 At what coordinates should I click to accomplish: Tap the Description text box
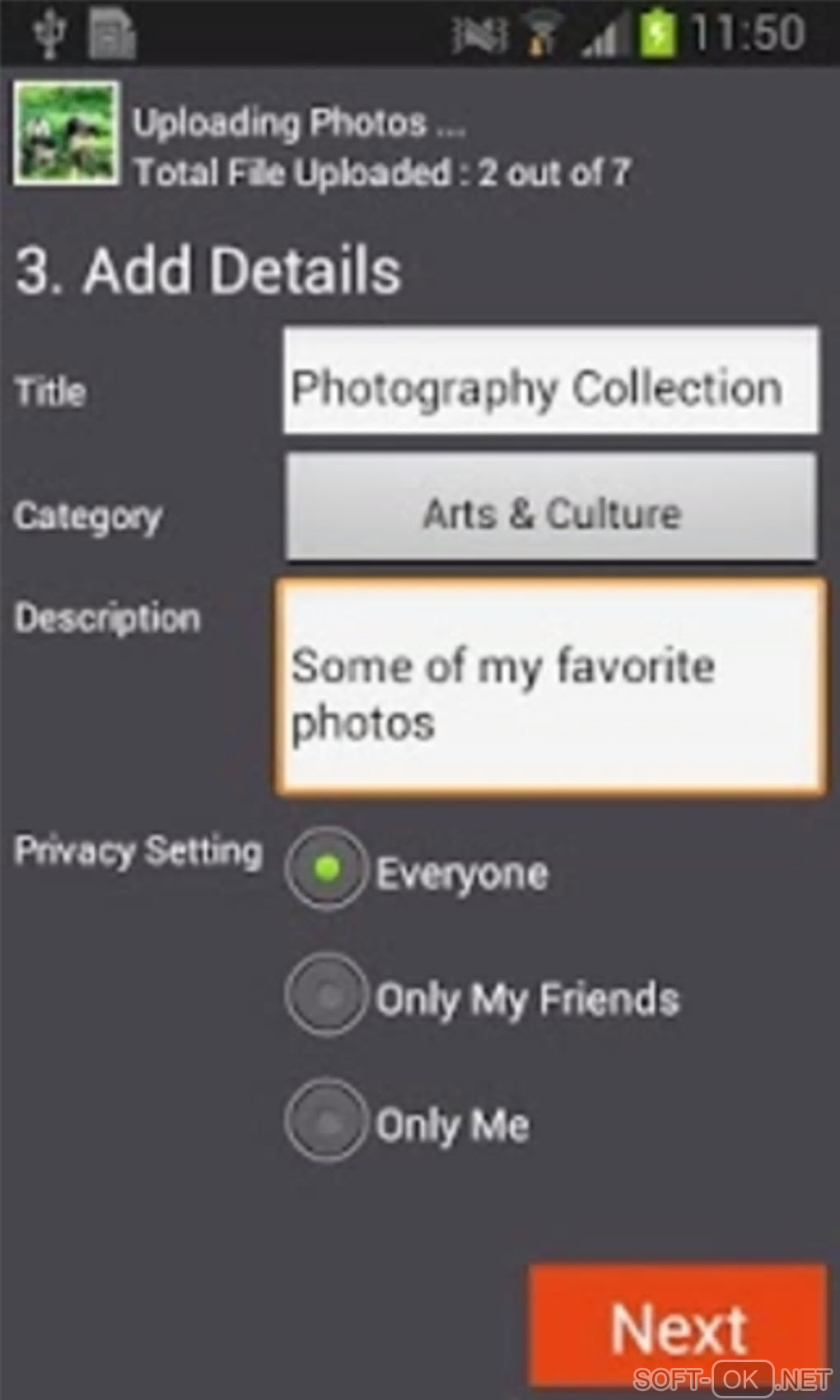(x=550, y=687)
